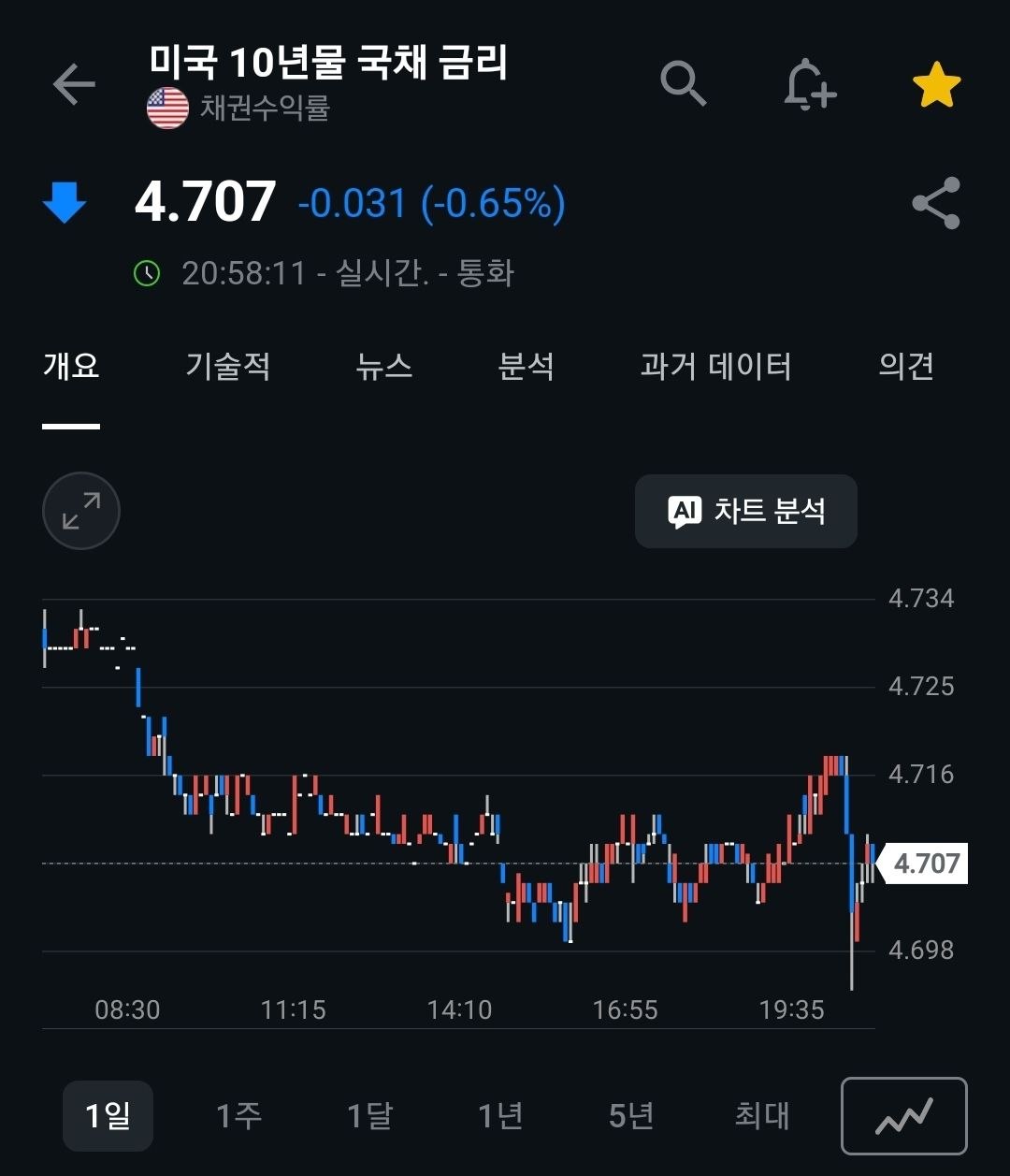Change chart type with the line icon
This screenshot has width=1010, height=1176.
click(x=904, y=1116)
